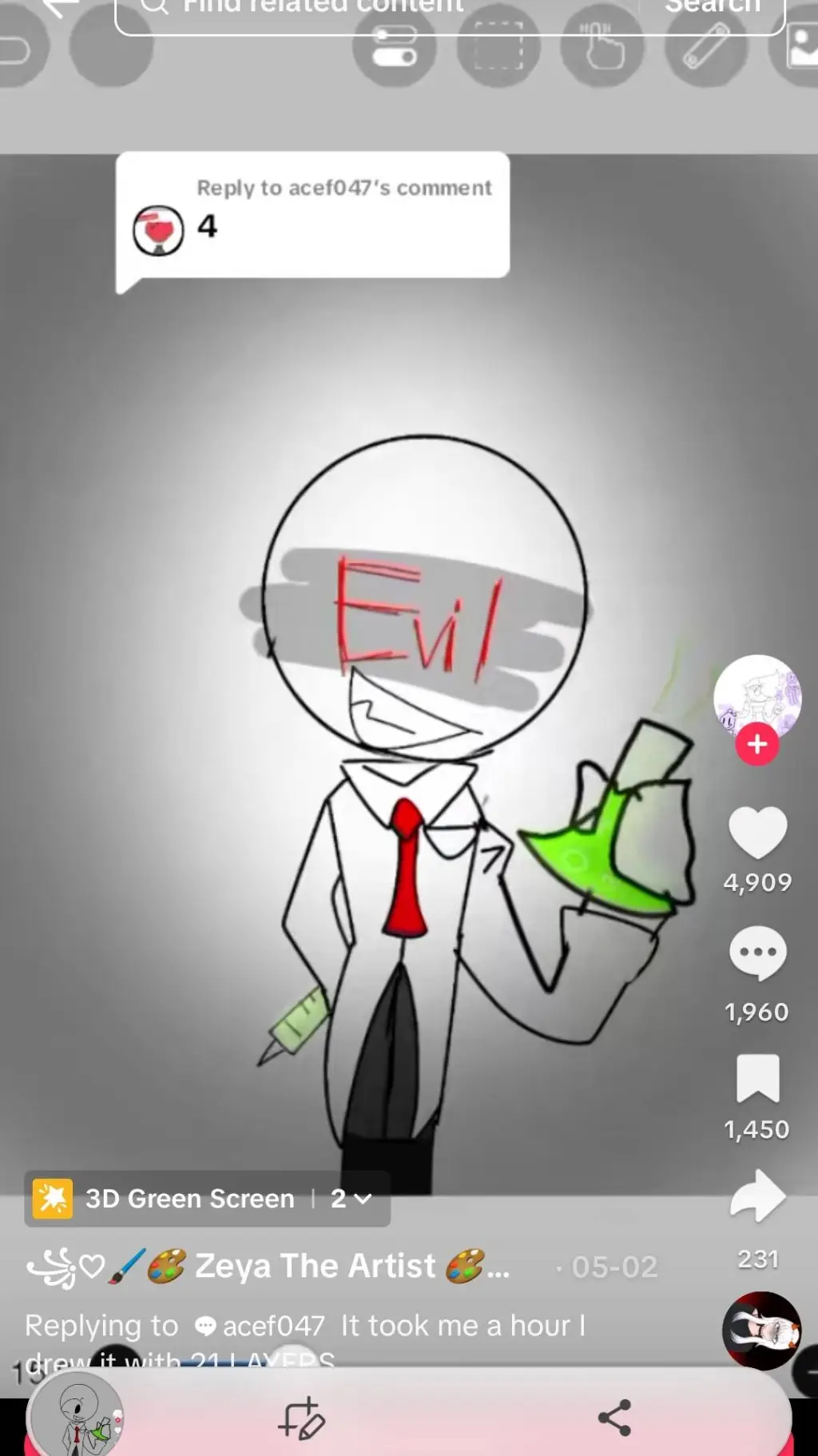Open the comments on this video
Image resolution: width=818 pixels, height=1456 pixels.
pyautogui.click(x=757, y=953)
